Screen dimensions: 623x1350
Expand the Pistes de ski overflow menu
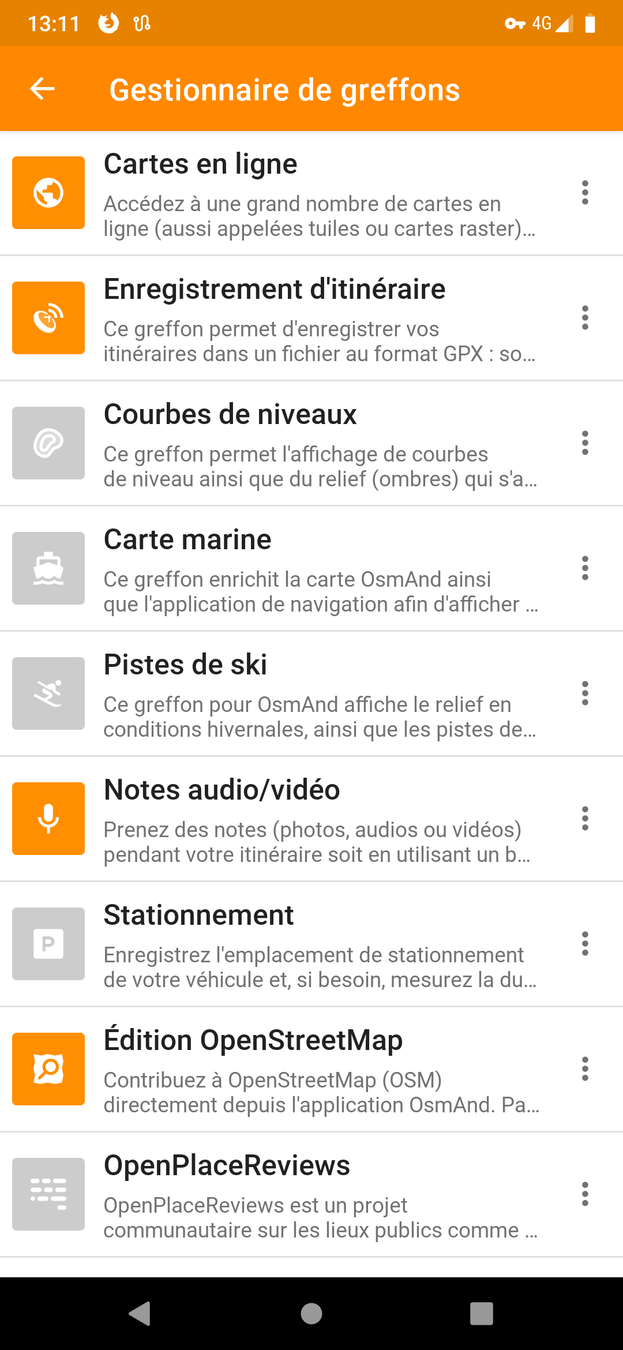click(585, 694)
